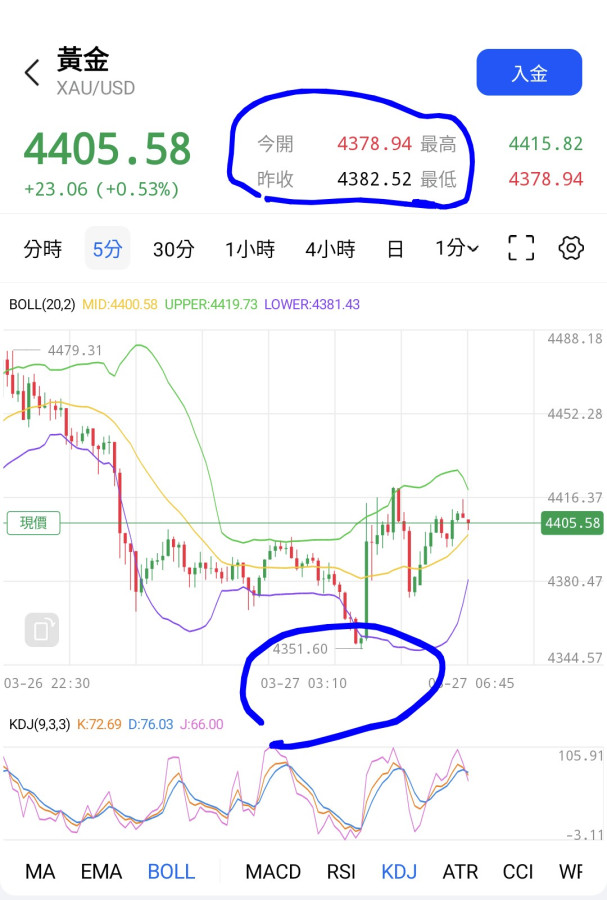607x900 pixels.
Task: Show the MACD indicator
Action: (x=273, y=872)
